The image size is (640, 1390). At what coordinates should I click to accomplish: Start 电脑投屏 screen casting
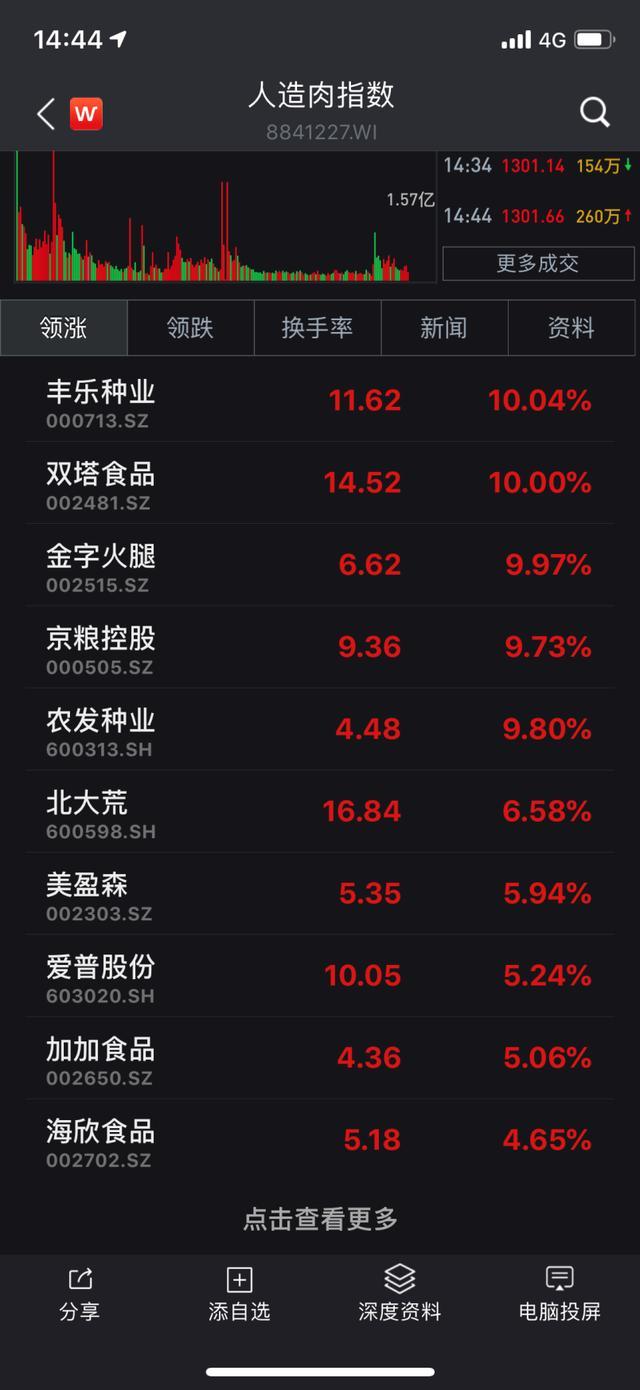tap(560, 1294)
